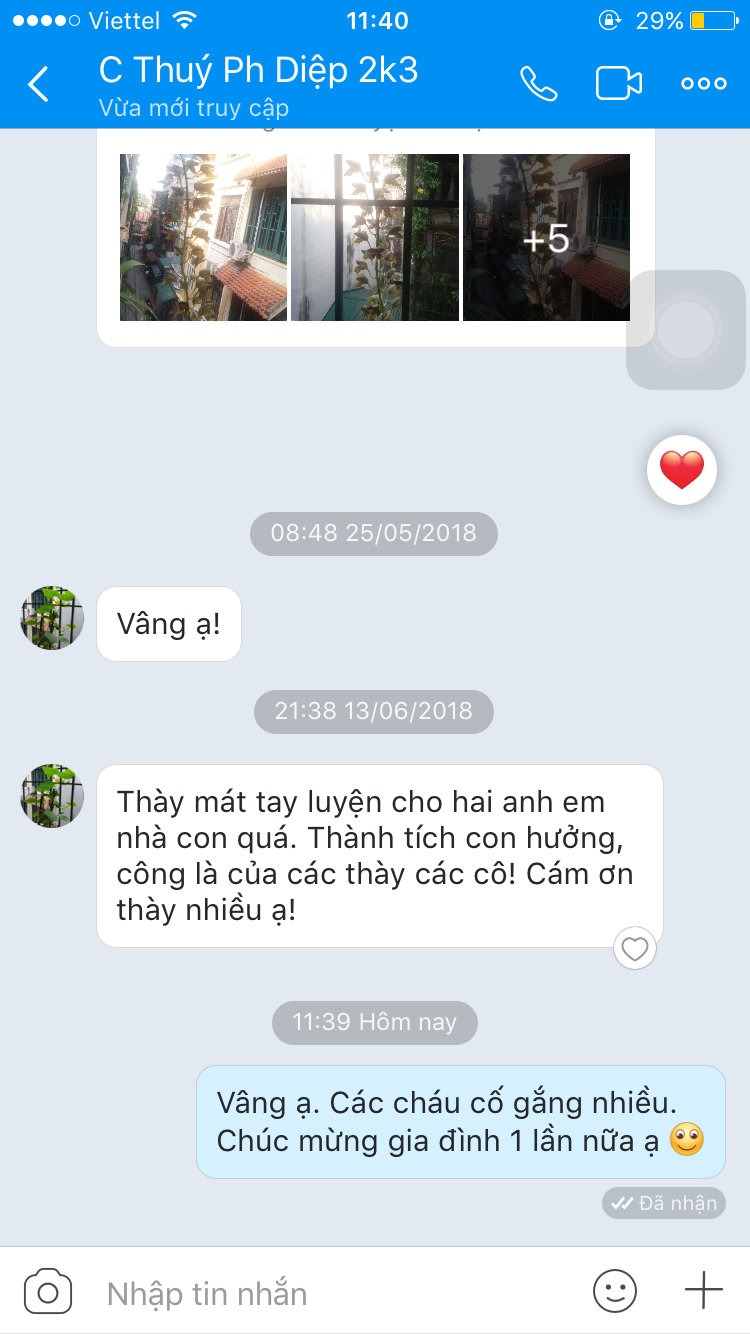Image resolution: width=750 pixels, height=1334 pixels.
Task: Open the middle shared photo
Action: 375,237
